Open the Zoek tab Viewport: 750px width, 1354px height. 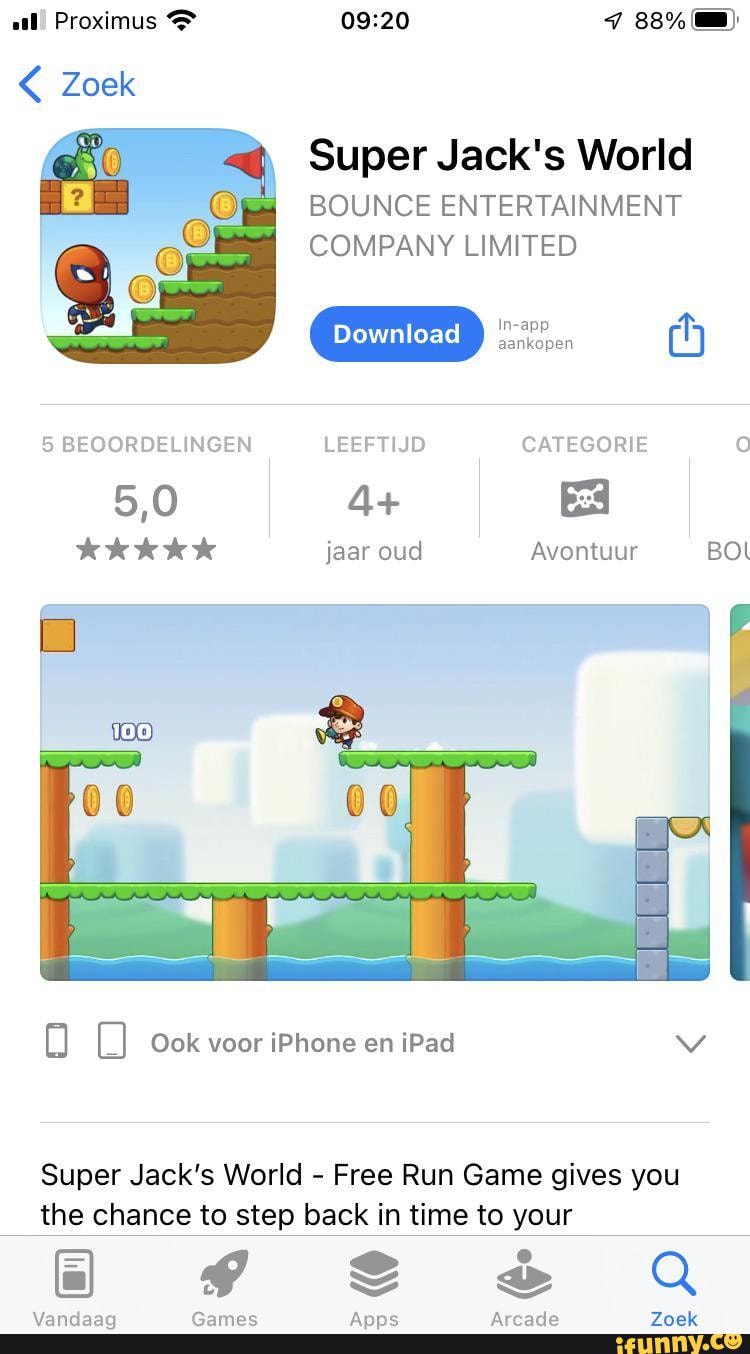(673, 1287)
